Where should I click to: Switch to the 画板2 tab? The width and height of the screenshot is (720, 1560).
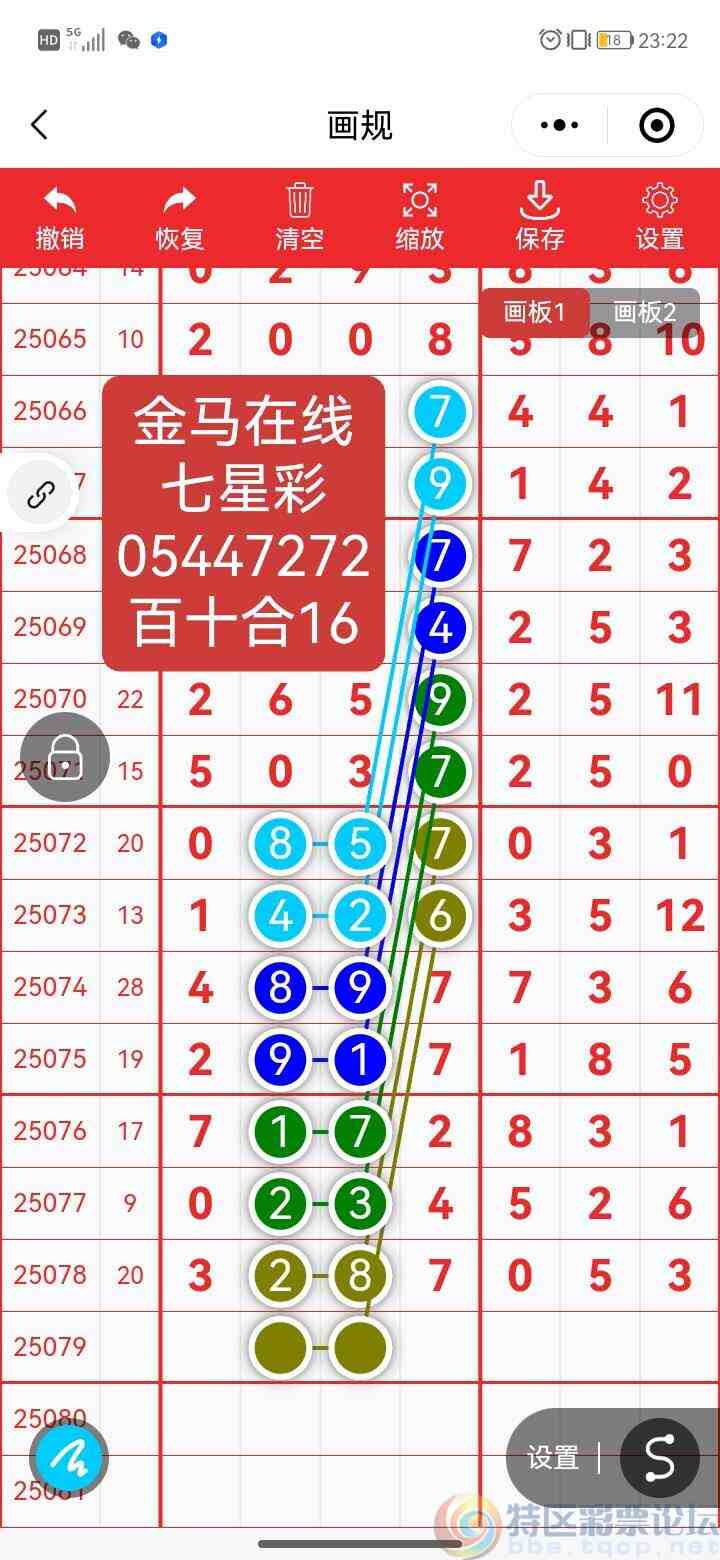(643, 312)
